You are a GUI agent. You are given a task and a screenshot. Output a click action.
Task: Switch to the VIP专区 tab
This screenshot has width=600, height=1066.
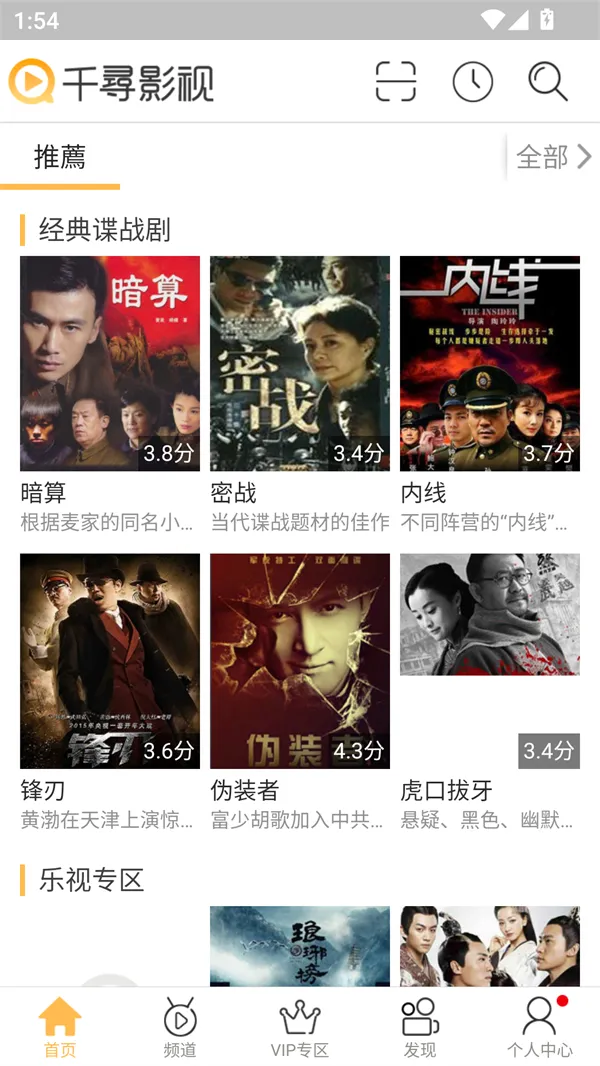tap(300, 1027)
